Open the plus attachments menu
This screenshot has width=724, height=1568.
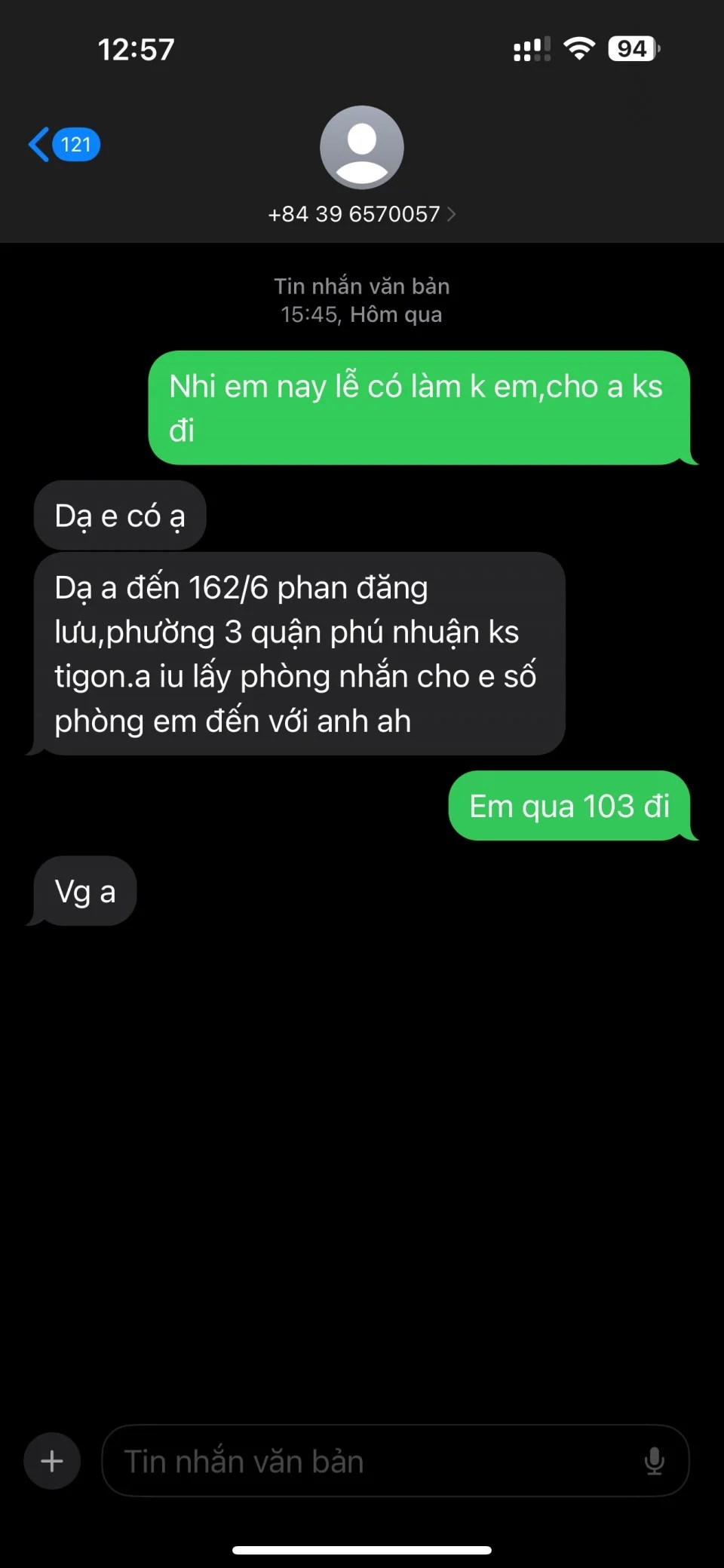pos(52,1461)
